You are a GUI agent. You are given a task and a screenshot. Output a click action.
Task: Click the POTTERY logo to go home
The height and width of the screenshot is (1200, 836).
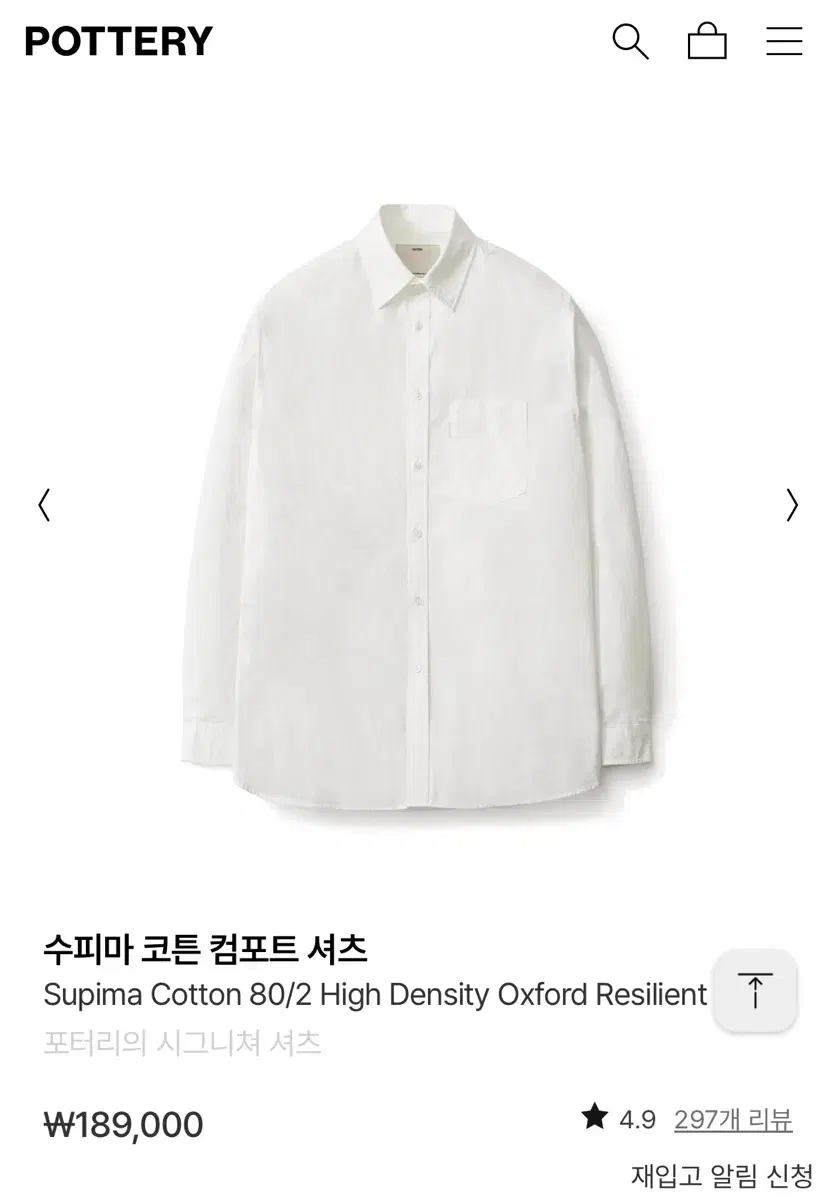[x=117, y=41]
